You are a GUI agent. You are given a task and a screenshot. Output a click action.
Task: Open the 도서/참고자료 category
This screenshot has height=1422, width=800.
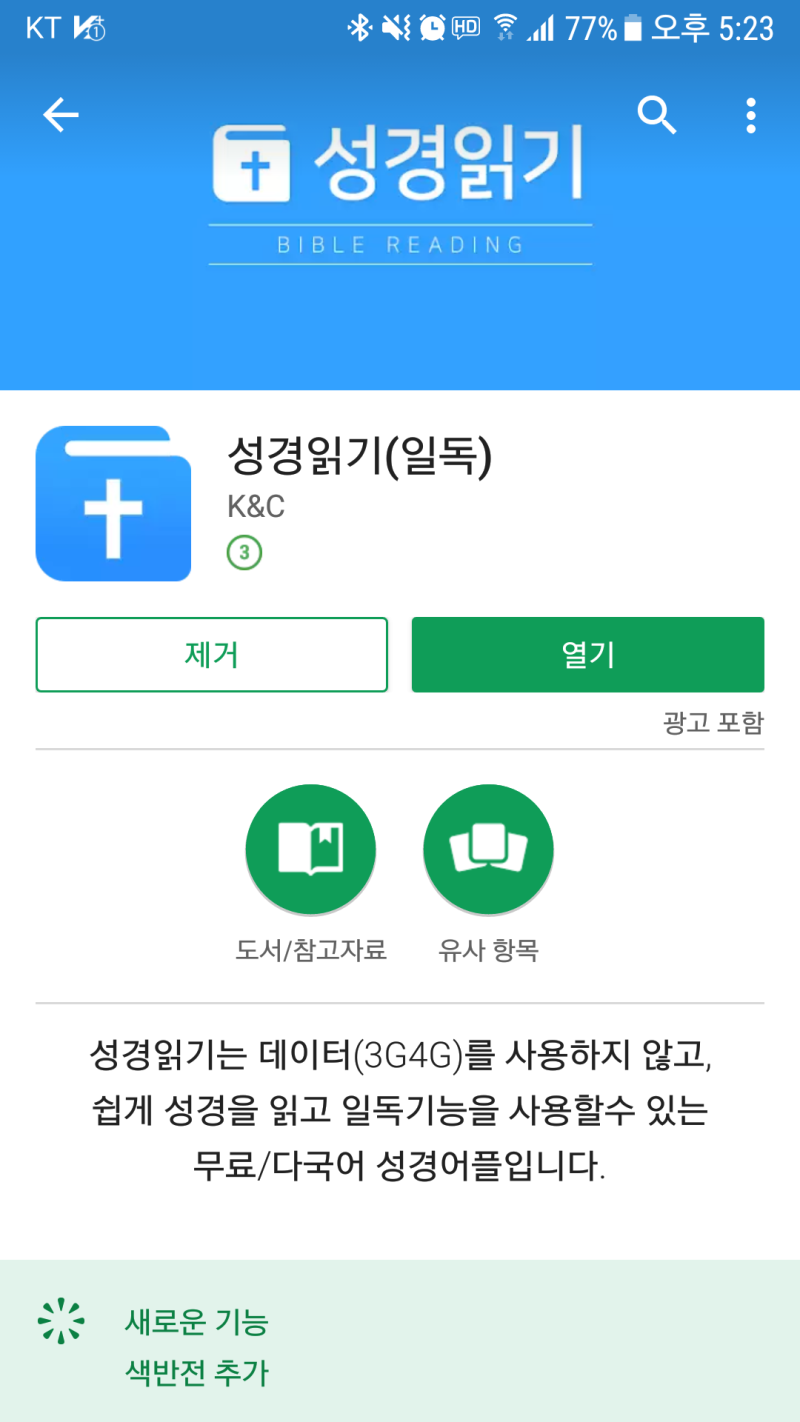[311, 850]
